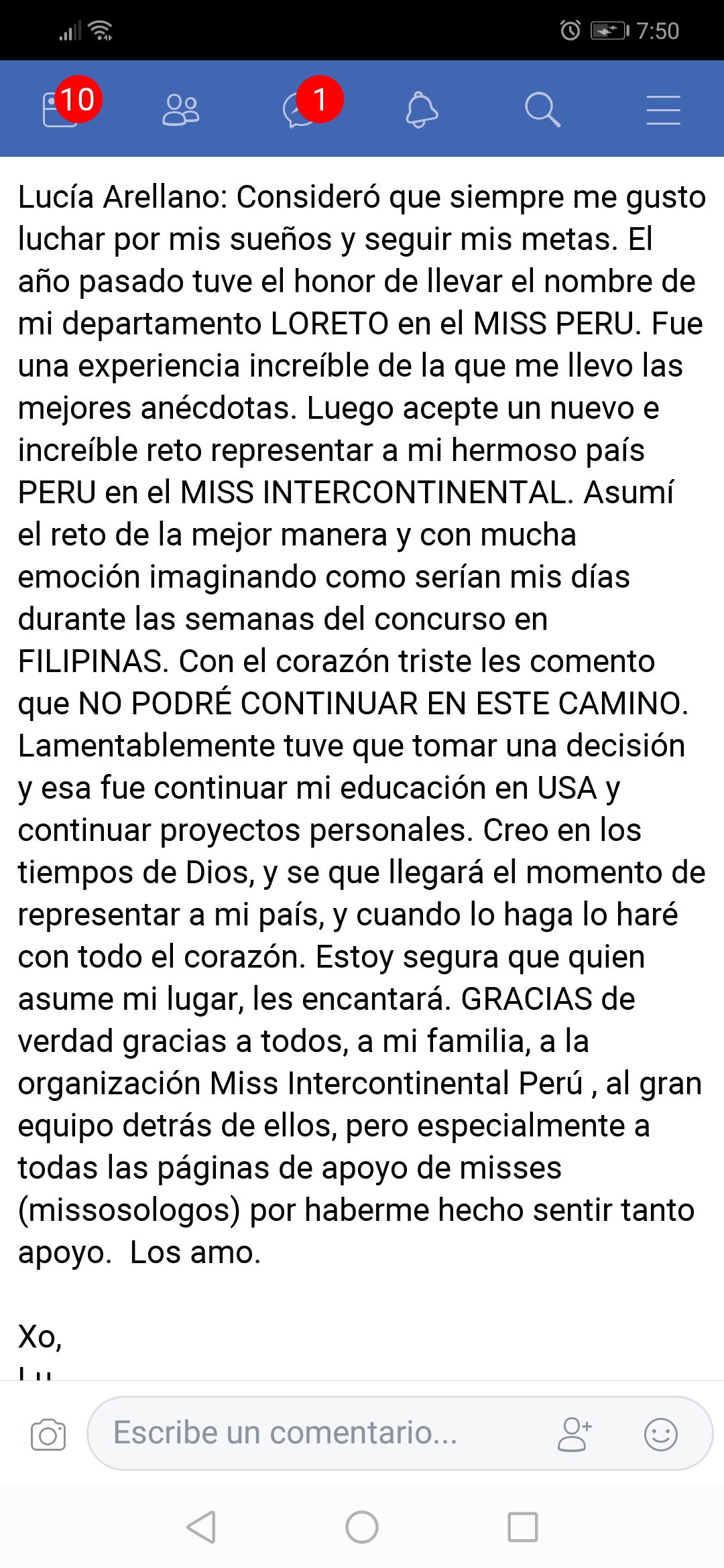
Task: Tap the system home button
Action: [x=362, y=1527]
